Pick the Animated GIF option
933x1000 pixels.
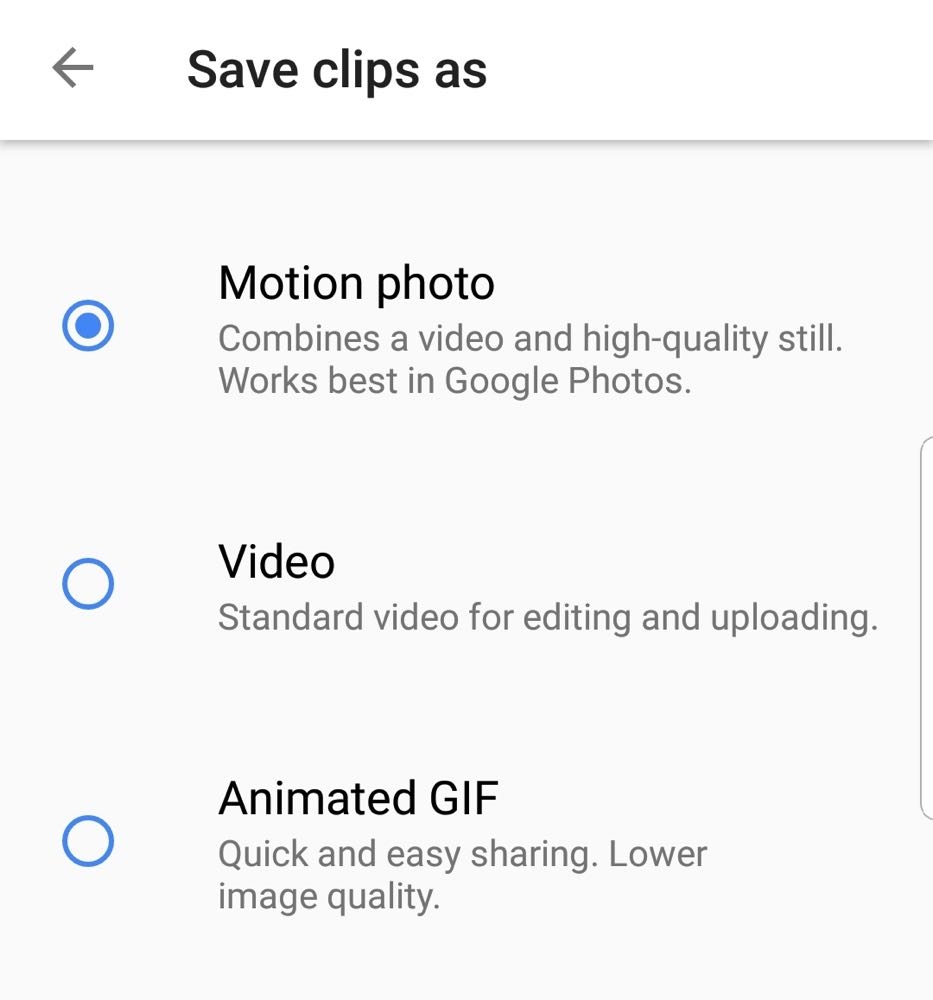(x=88, y=841)
